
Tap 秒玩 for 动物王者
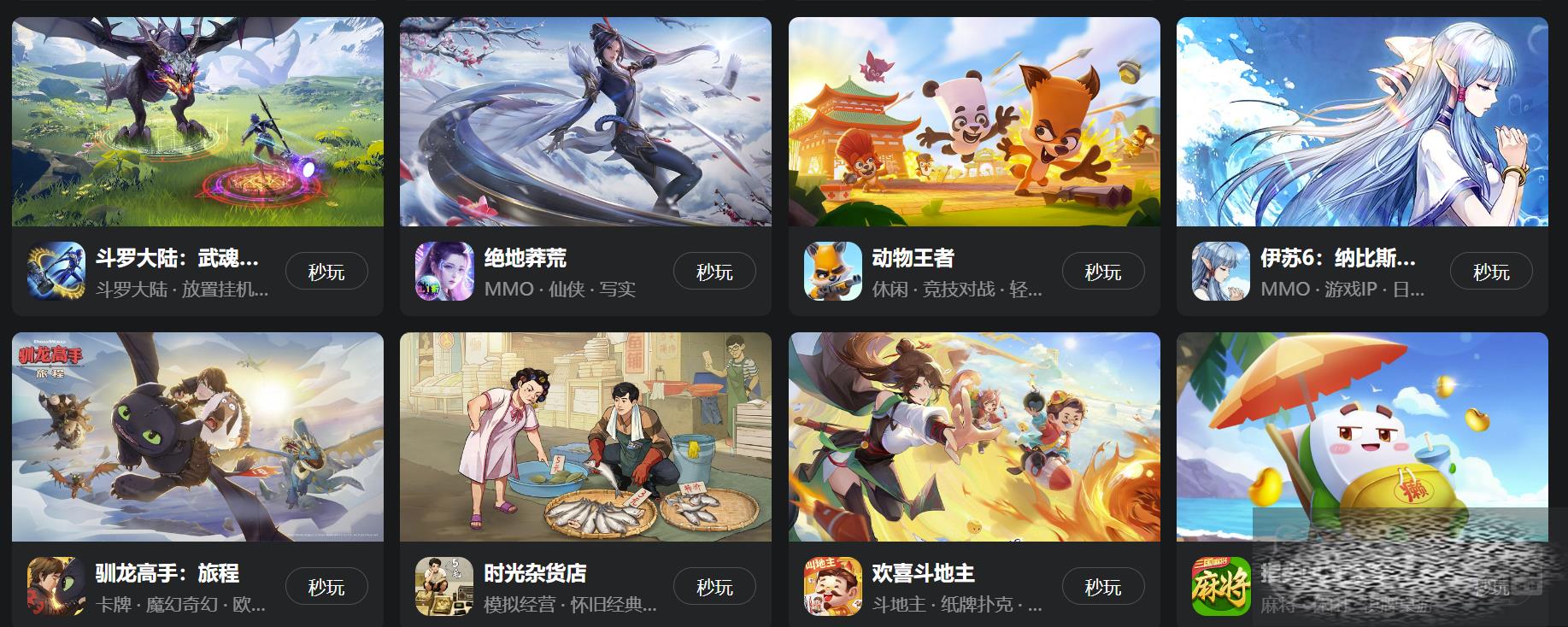click(x=1102, y=272)
